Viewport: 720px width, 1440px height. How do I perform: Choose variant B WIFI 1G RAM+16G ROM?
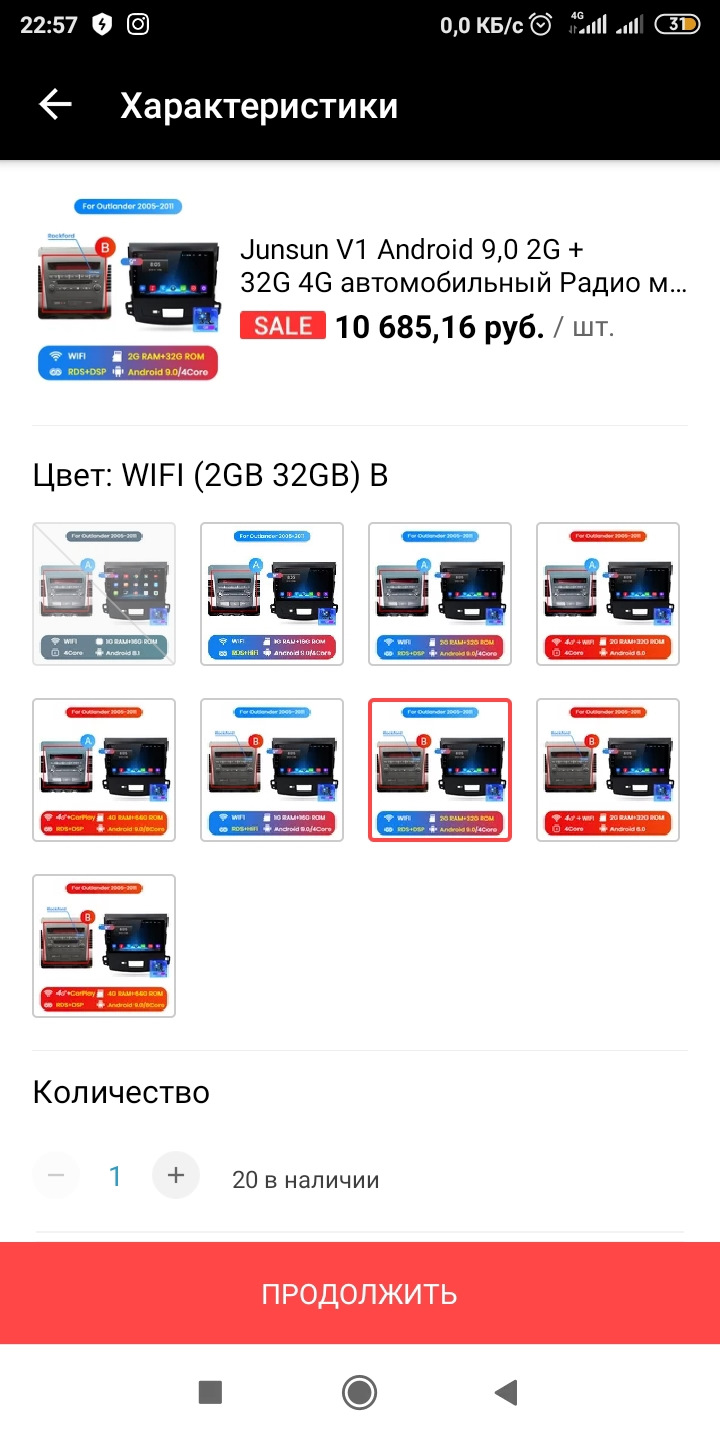(272, 770)
